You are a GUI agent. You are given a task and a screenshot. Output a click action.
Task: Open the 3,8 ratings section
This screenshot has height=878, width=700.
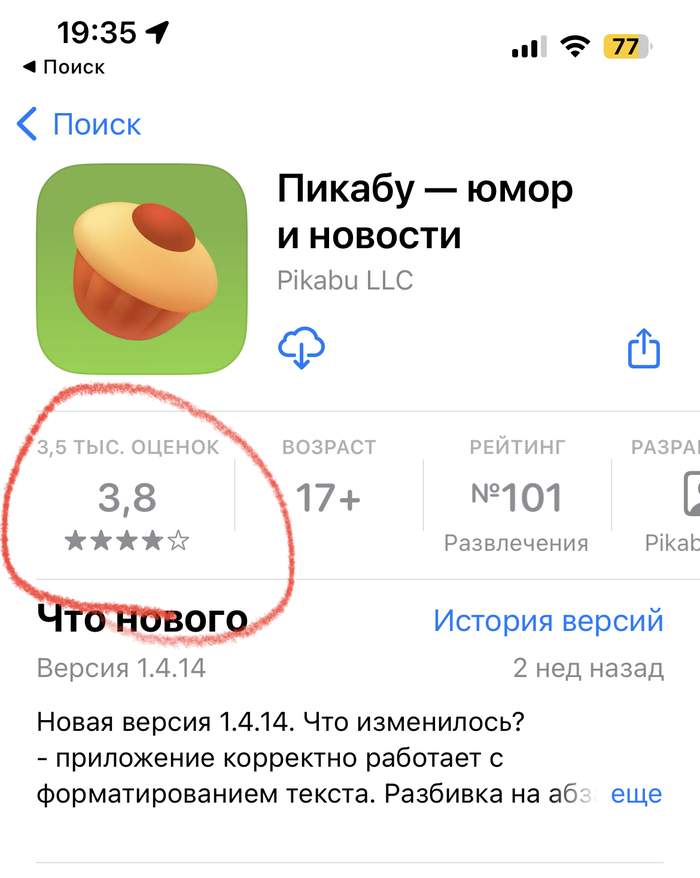coord(127,498)
